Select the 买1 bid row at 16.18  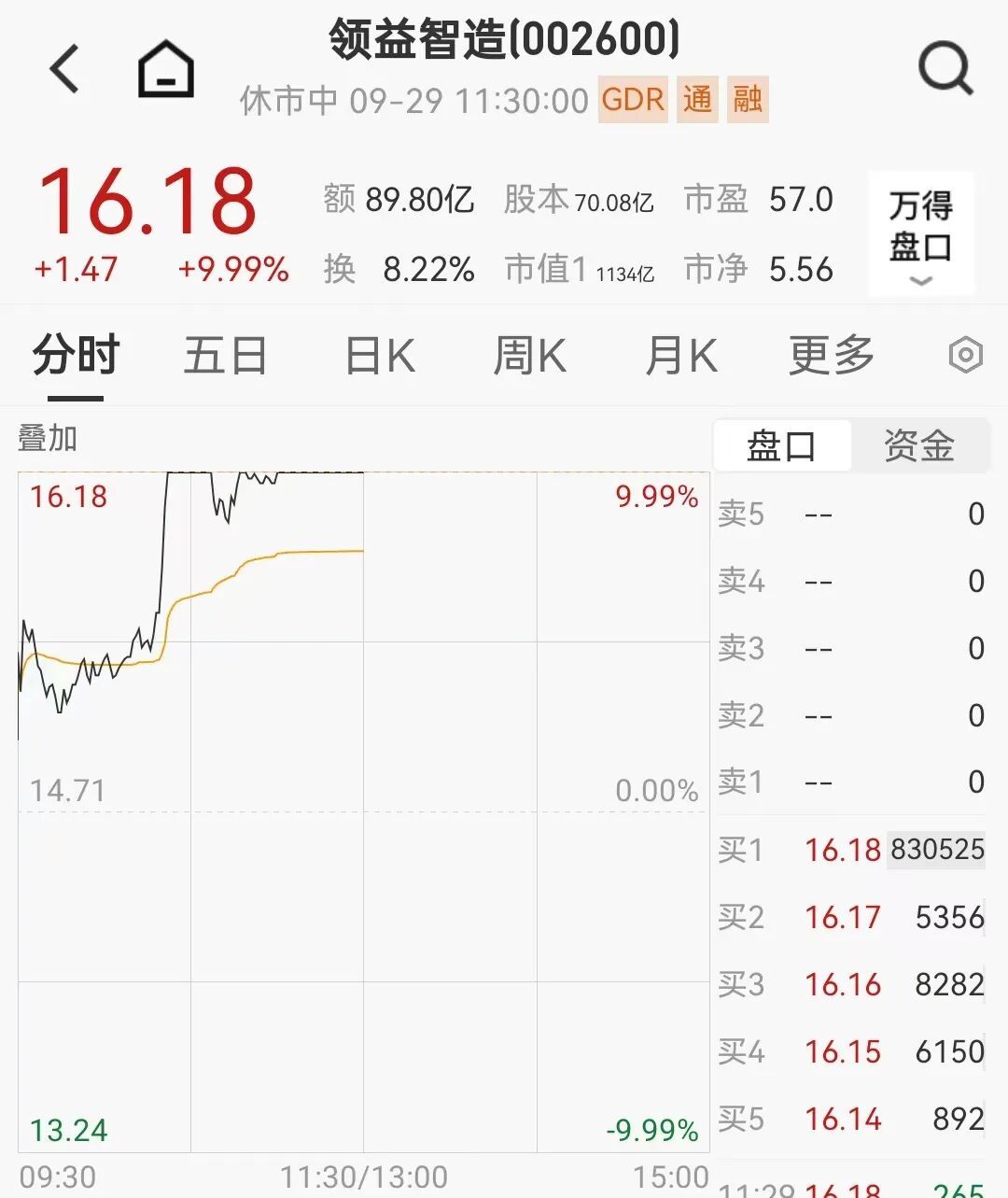click(x=849, y=850)
